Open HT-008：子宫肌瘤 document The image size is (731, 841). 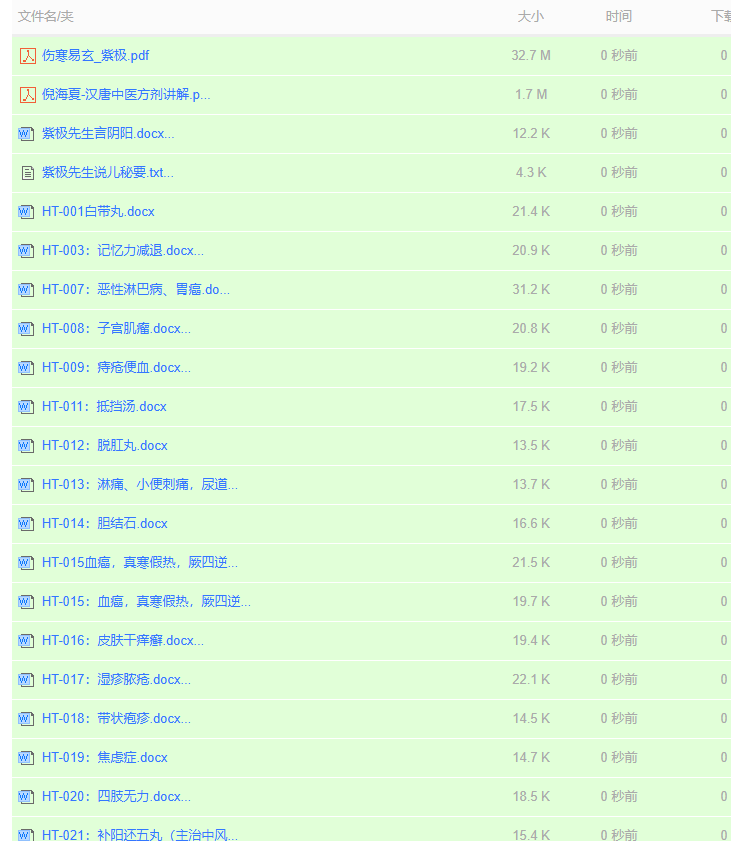tap(116, 328)
